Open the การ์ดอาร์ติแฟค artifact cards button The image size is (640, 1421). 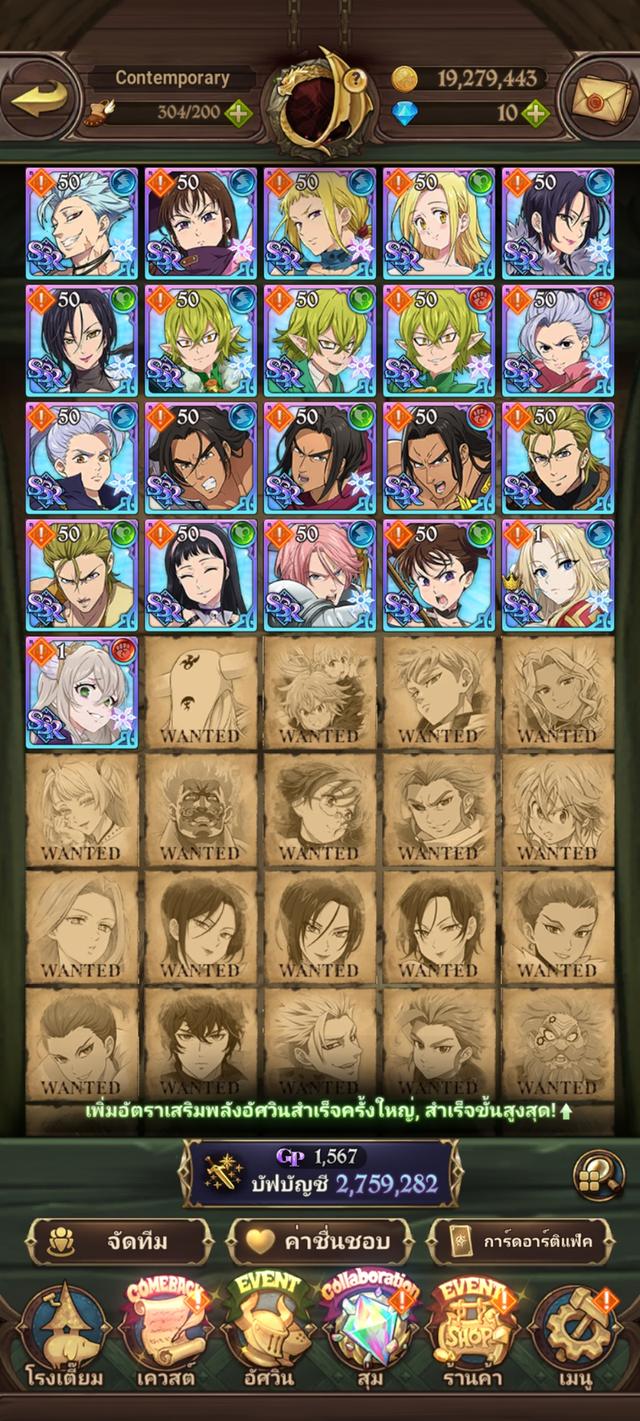point(519,1243)
